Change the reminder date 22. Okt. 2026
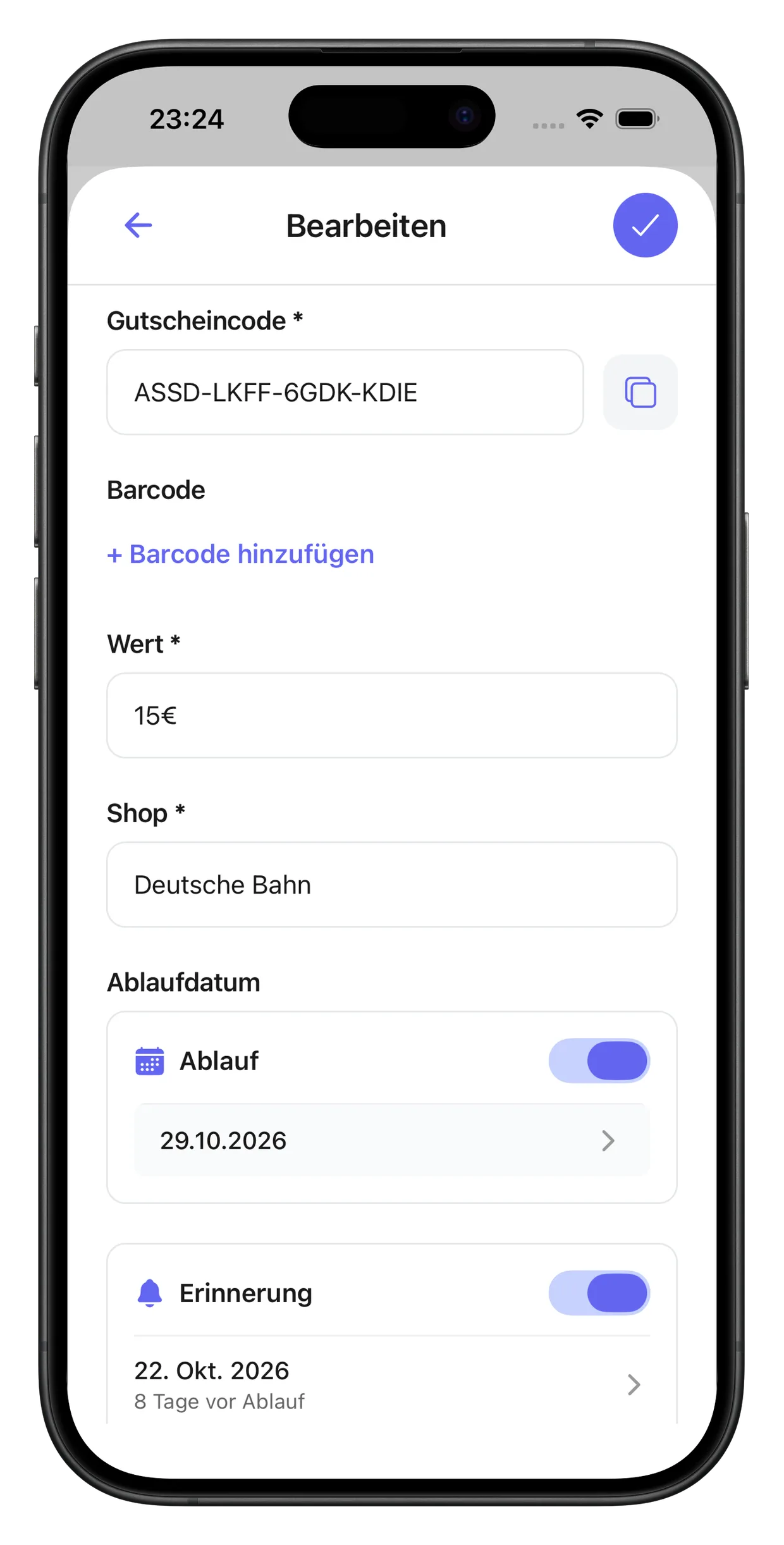Viewport: 784px width, 1545px height. coord(392,1384)
